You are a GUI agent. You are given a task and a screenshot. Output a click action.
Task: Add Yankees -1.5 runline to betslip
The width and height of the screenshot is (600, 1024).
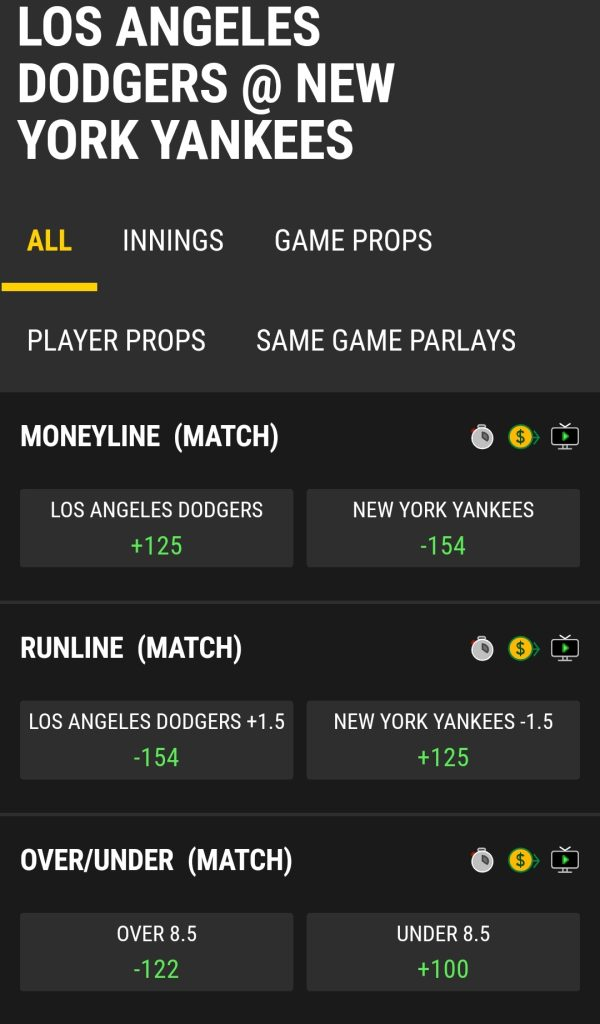click(443, 740)
